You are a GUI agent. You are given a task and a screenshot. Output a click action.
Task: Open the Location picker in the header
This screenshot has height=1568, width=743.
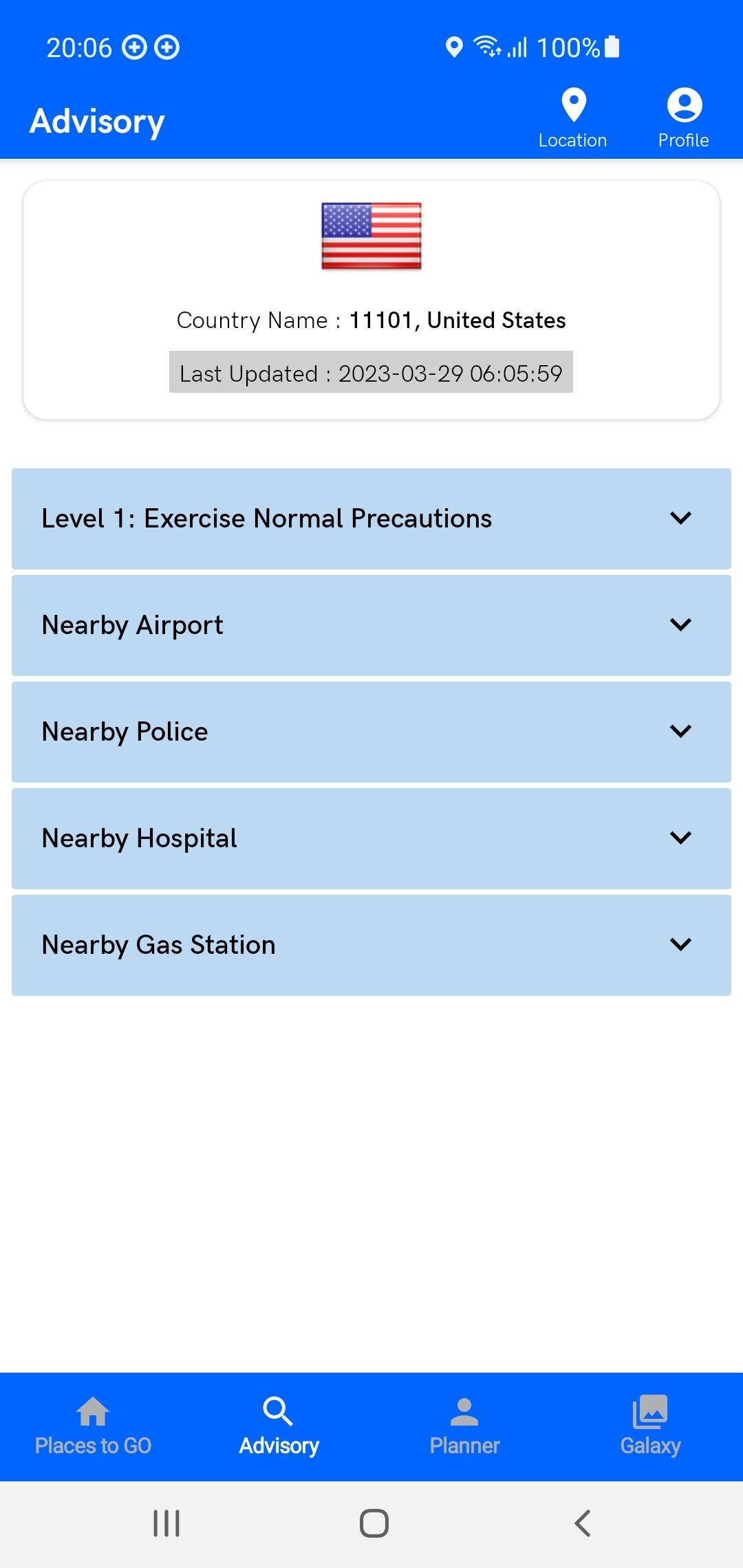pos(572,118)
